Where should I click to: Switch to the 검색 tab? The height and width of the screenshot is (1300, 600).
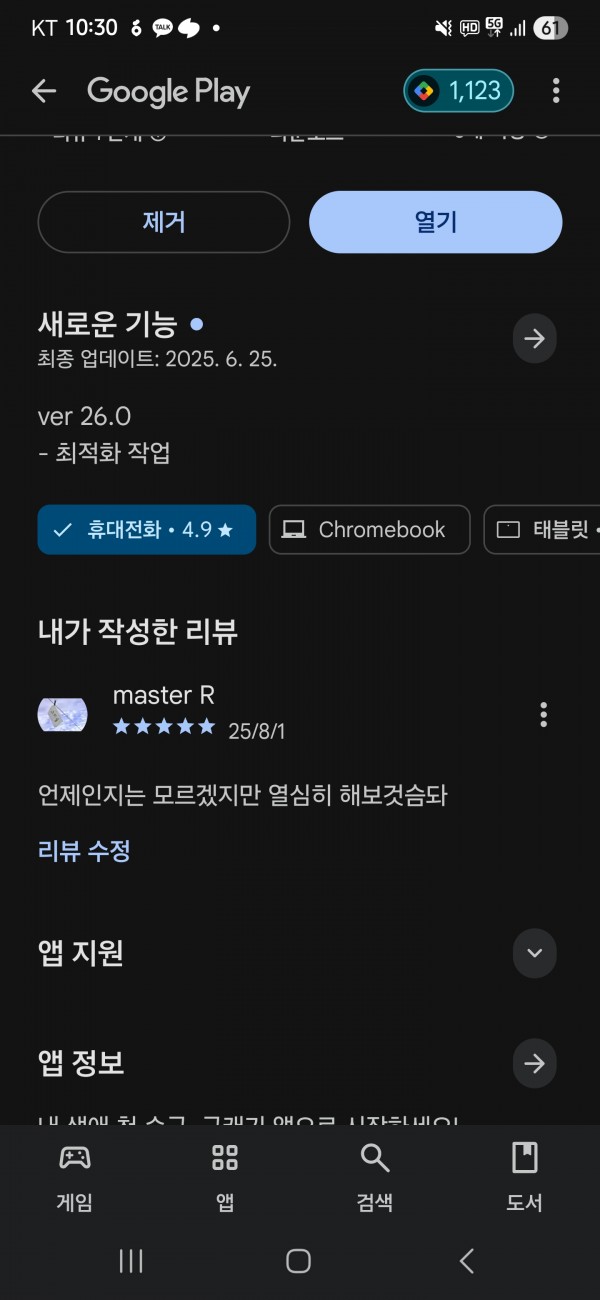[375, 1177]
